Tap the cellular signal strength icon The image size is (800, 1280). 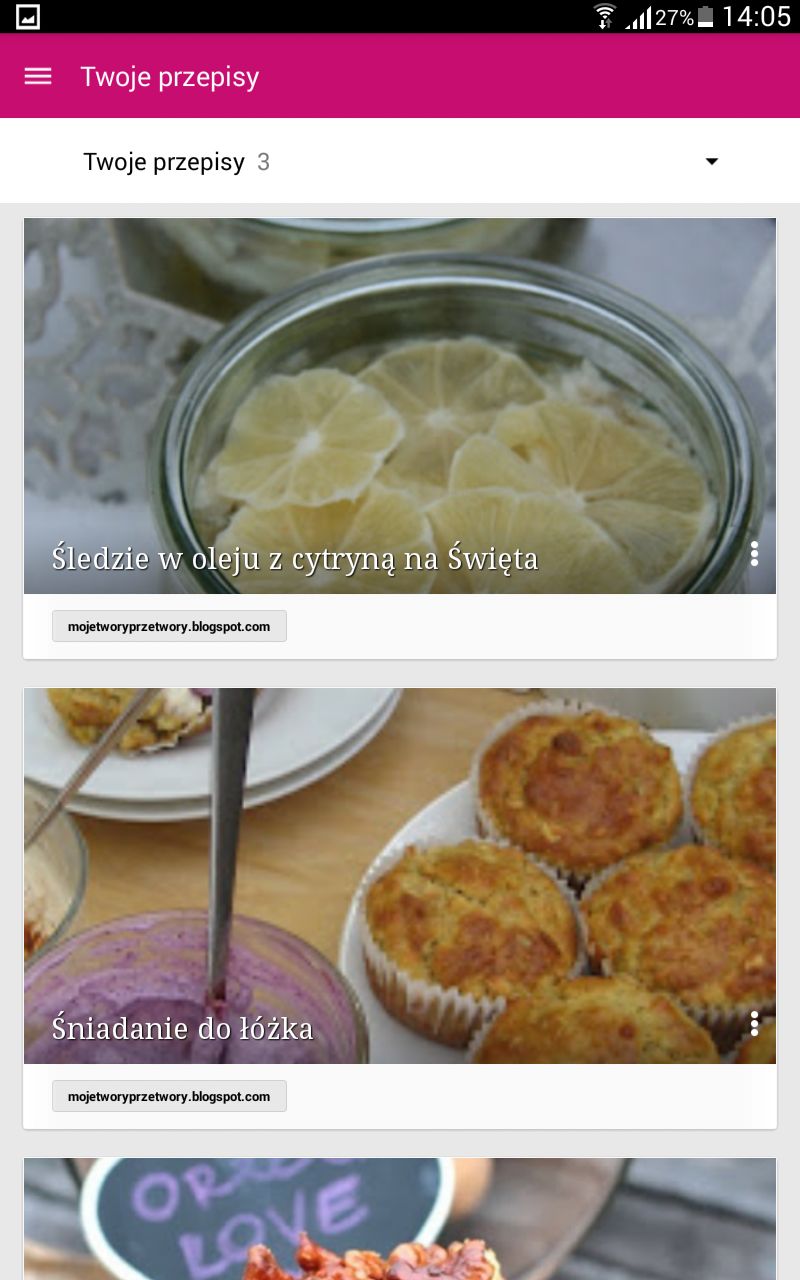click(x=638, y=18)
